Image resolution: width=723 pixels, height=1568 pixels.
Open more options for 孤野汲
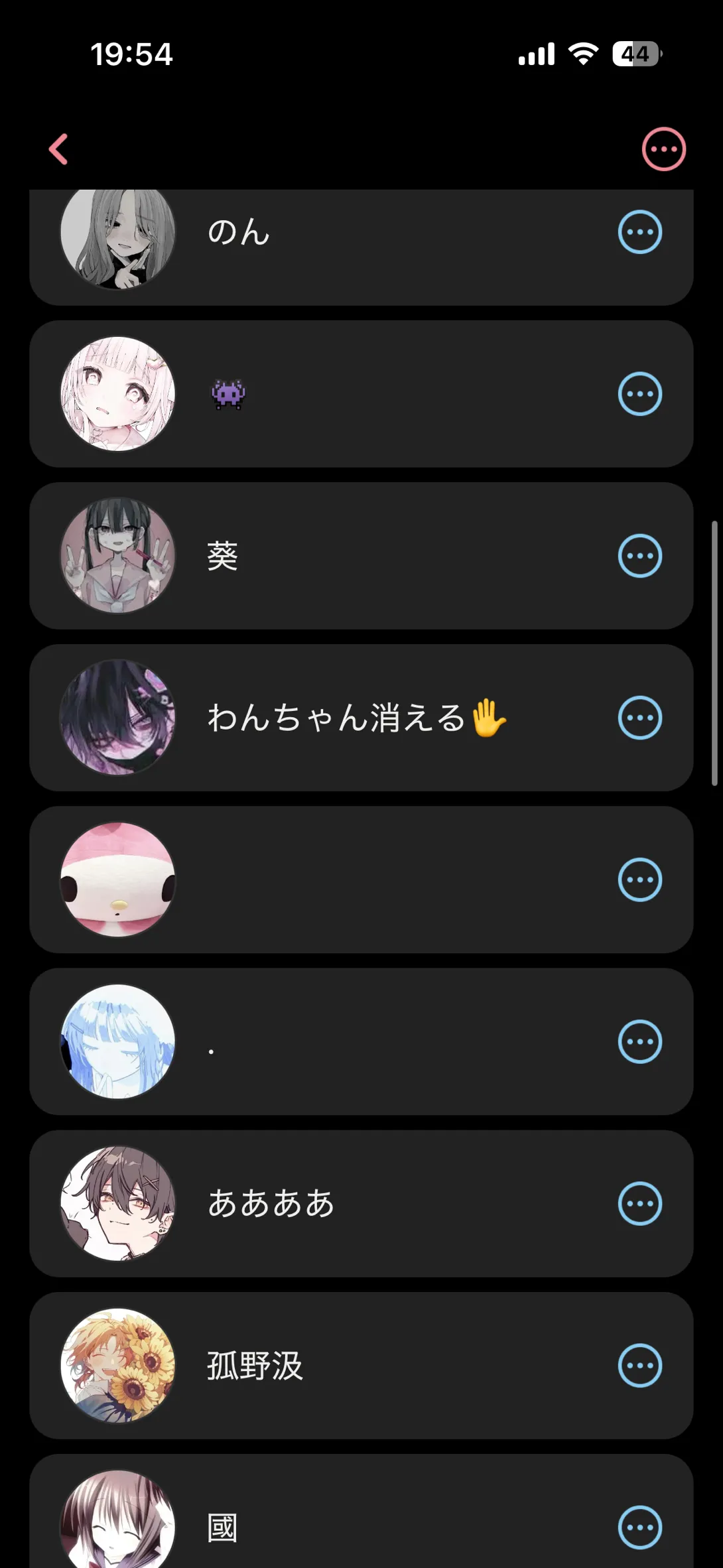pyautogui.click(x=640, y=1365)
